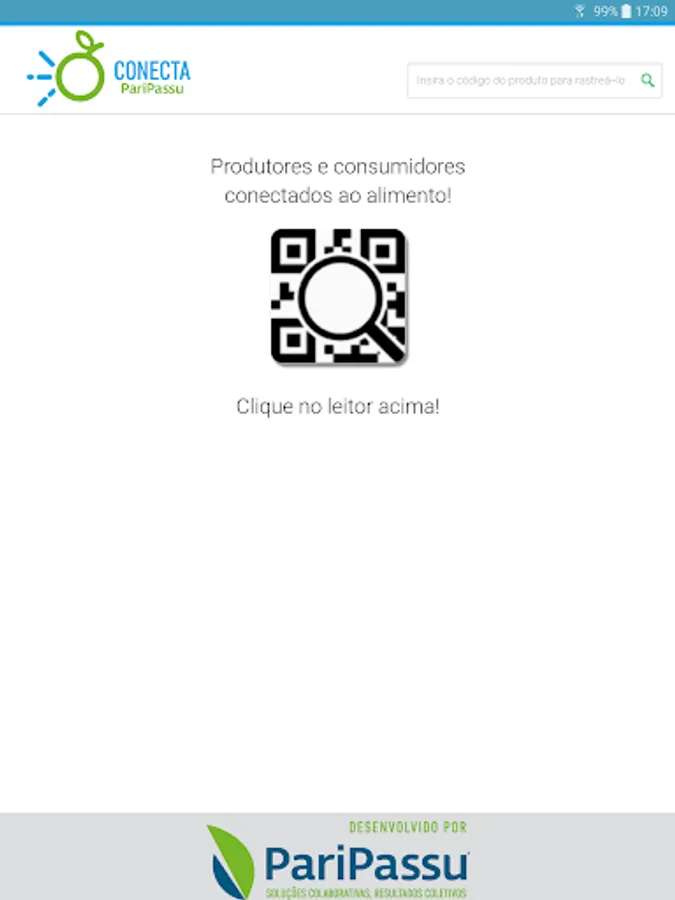Open the QR code reader

(338, 296)
